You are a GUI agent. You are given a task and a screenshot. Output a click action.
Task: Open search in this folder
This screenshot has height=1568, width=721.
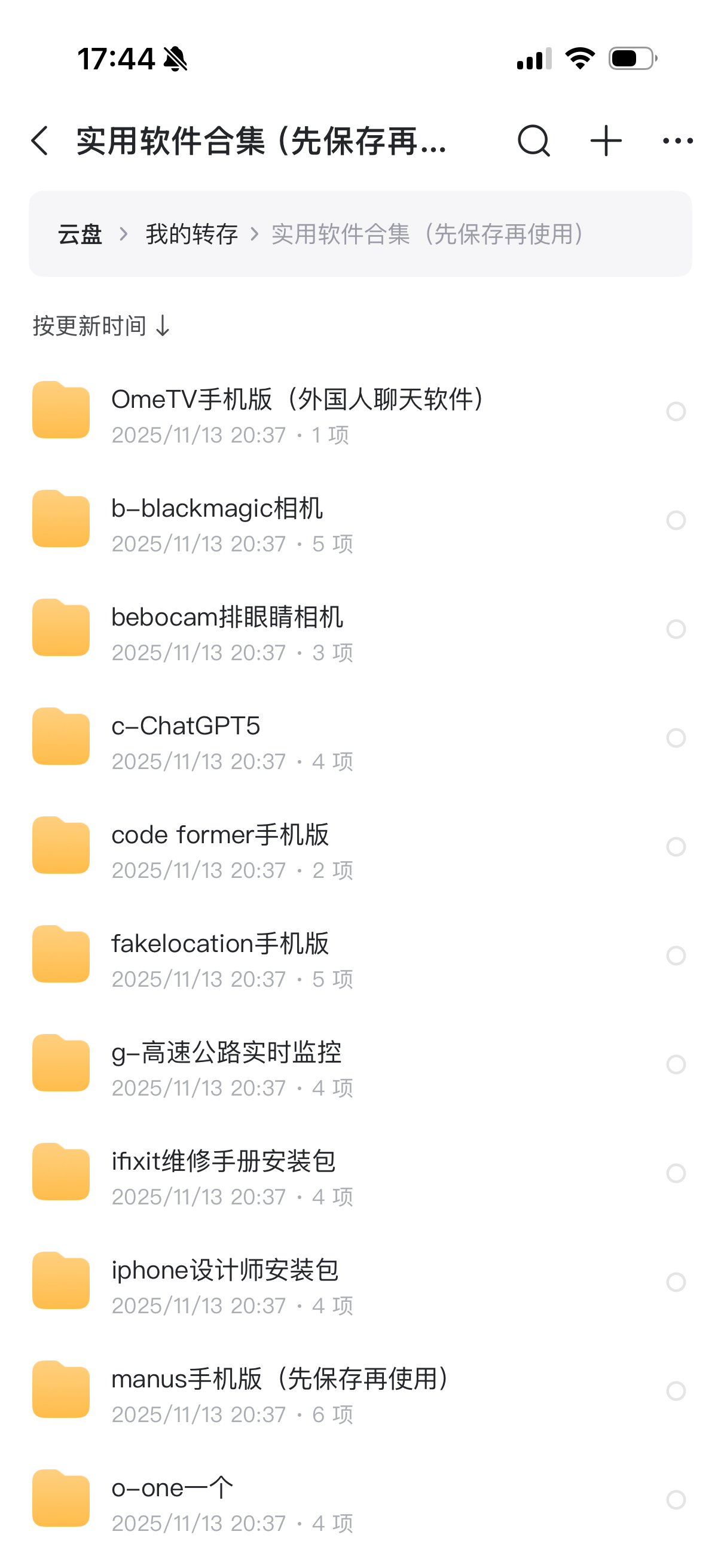click(x=534, y=141)
